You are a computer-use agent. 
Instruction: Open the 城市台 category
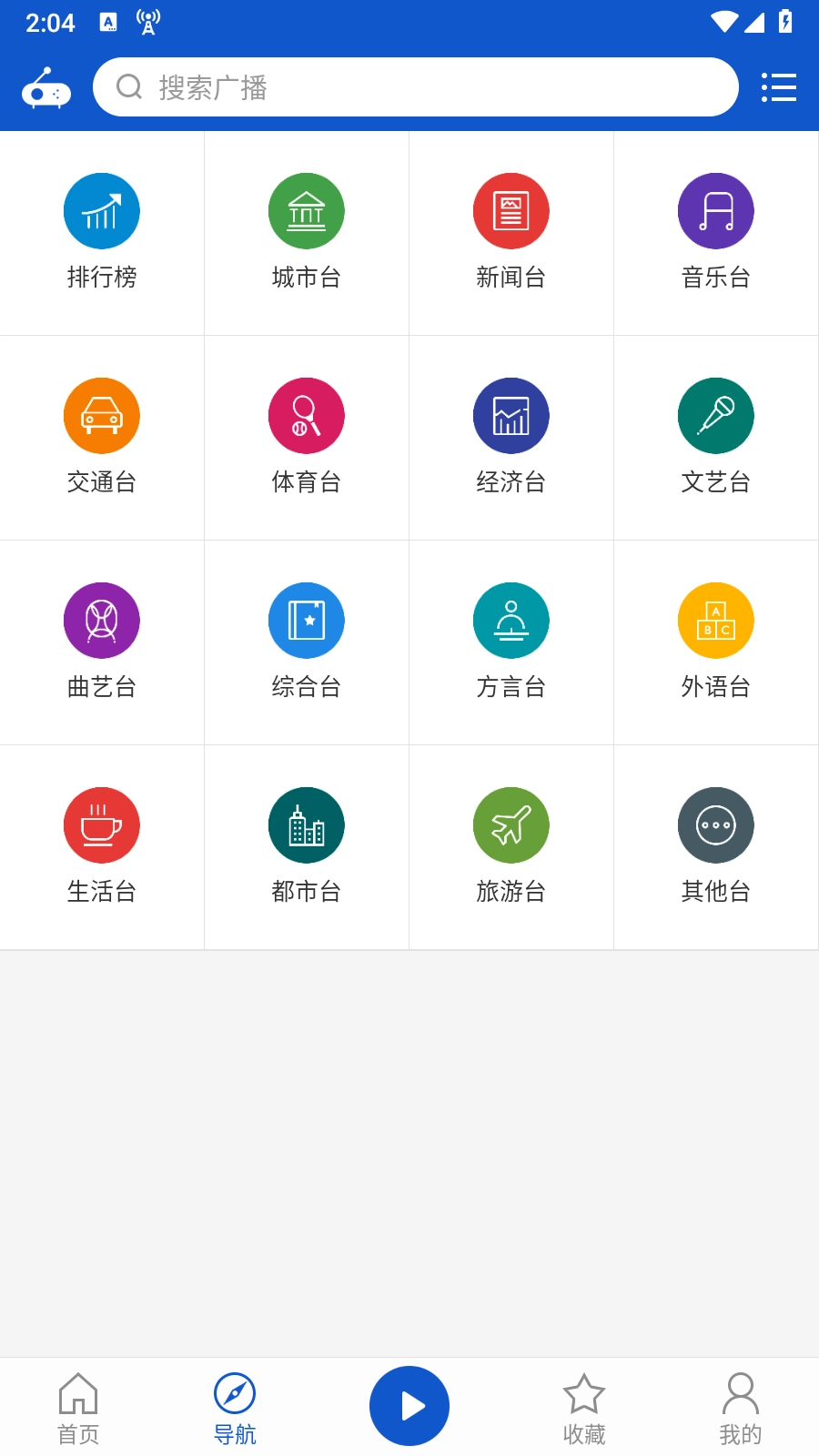pos(307,233)
